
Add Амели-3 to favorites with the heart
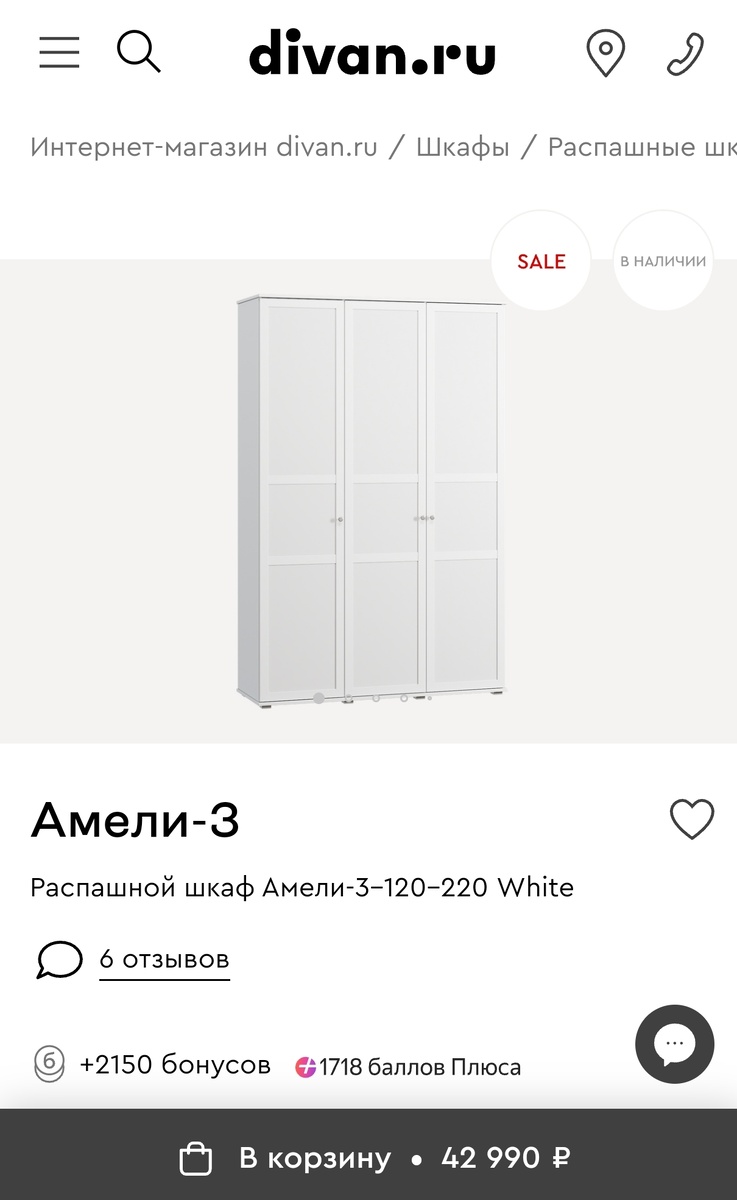[x=693, y=818]
